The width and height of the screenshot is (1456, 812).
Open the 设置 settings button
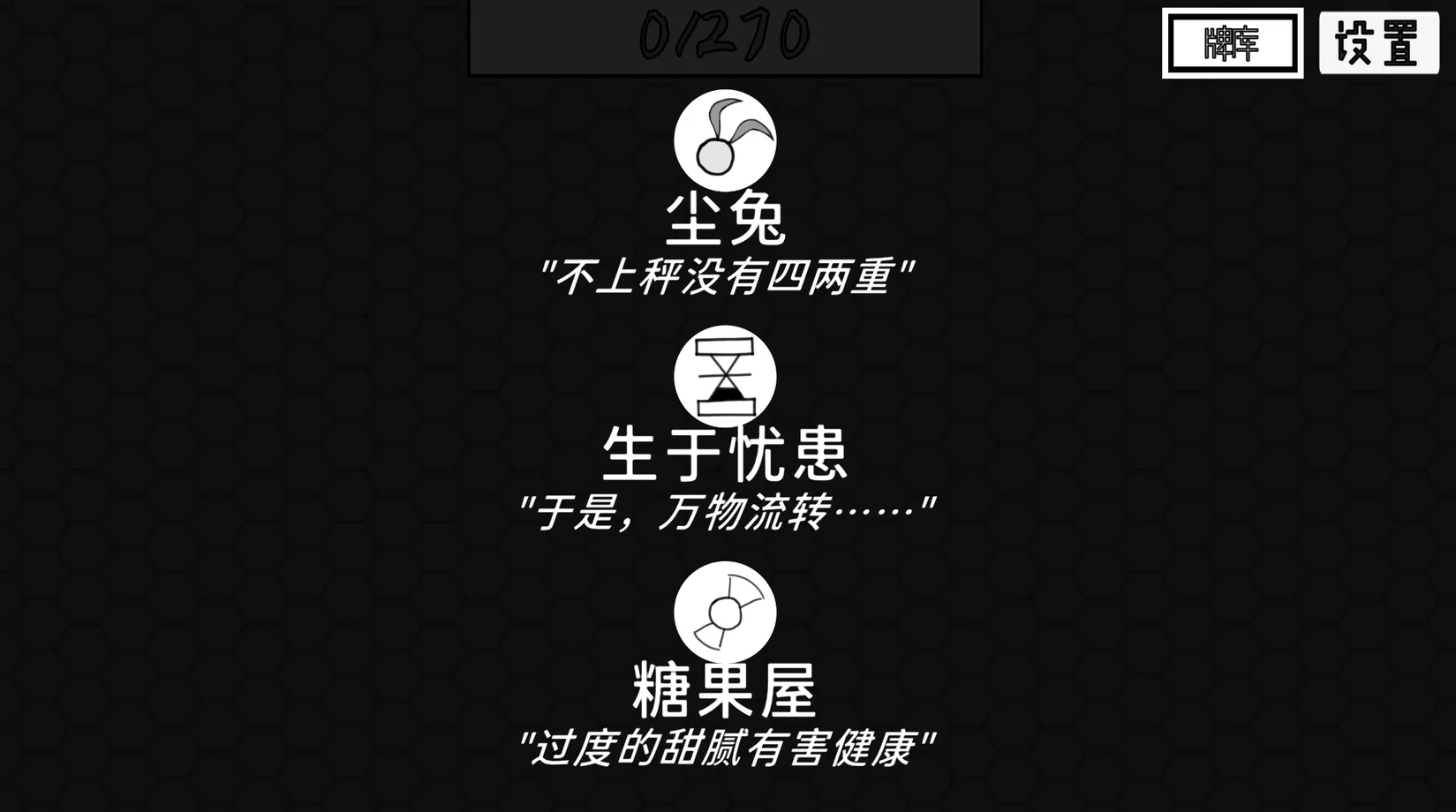point(1378,43)
